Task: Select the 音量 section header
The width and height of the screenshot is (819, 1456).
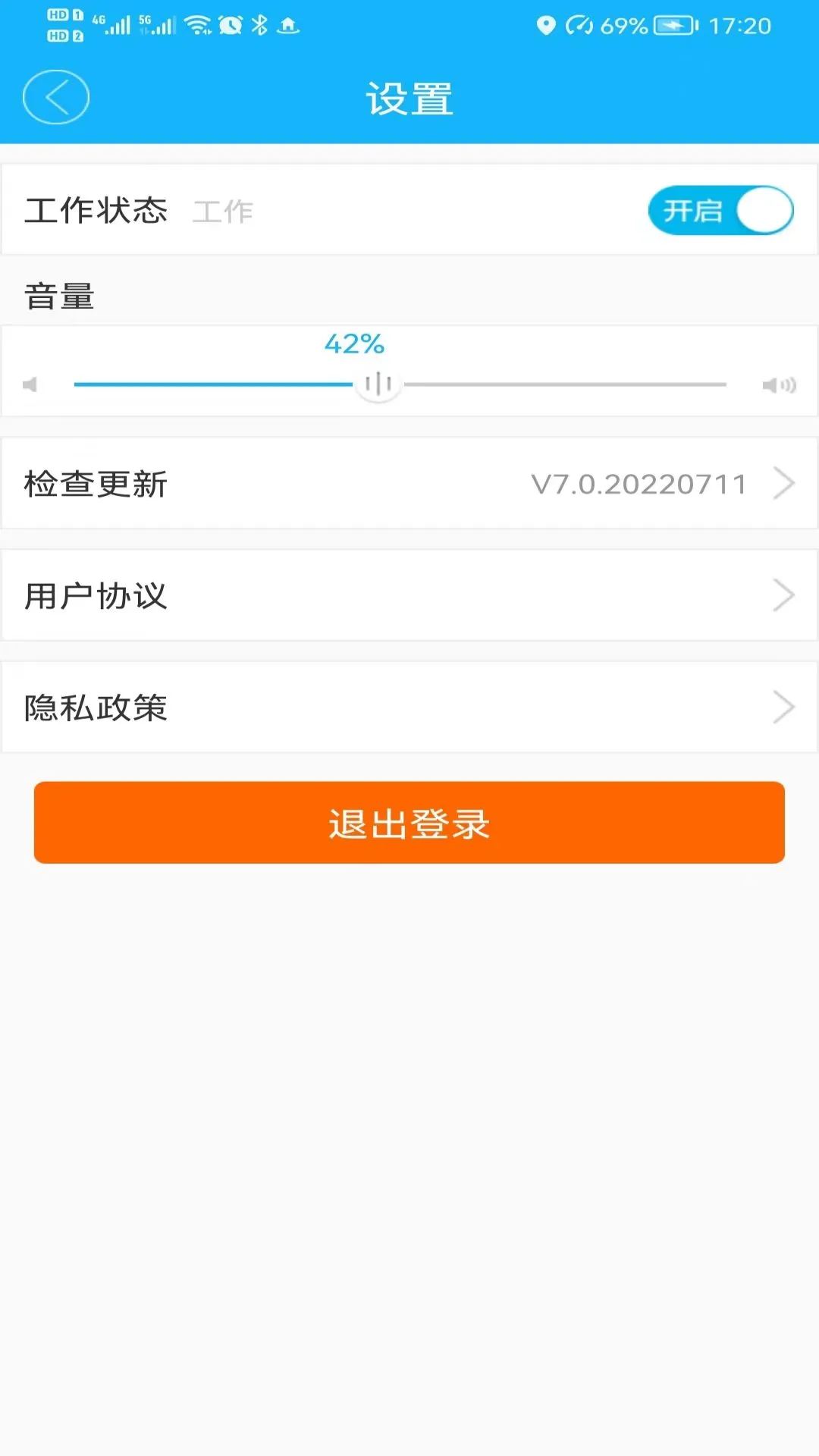Action: click(59, 296)
